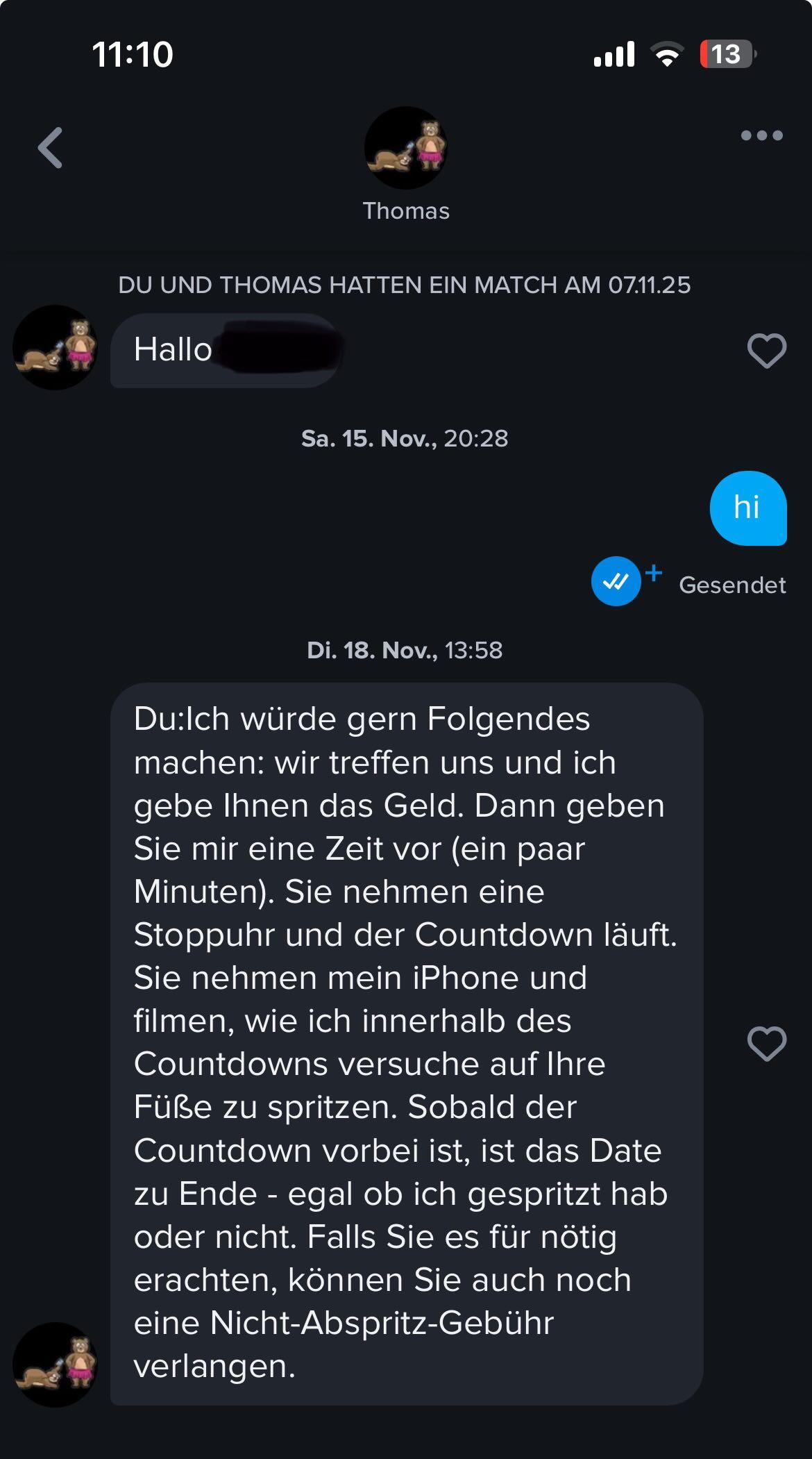Open Thomas's profile from the header avatar

click(x=406, y=148)
